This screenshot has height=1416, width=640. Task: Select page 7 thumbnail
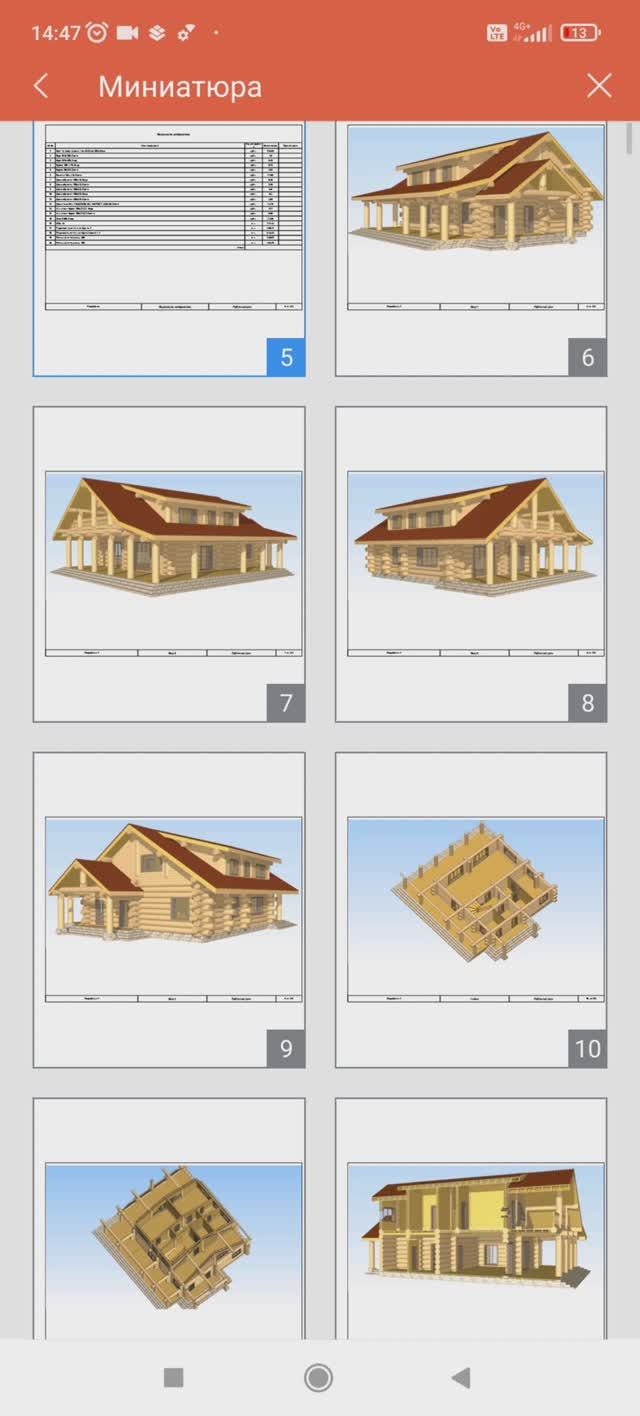pos(169,564)
